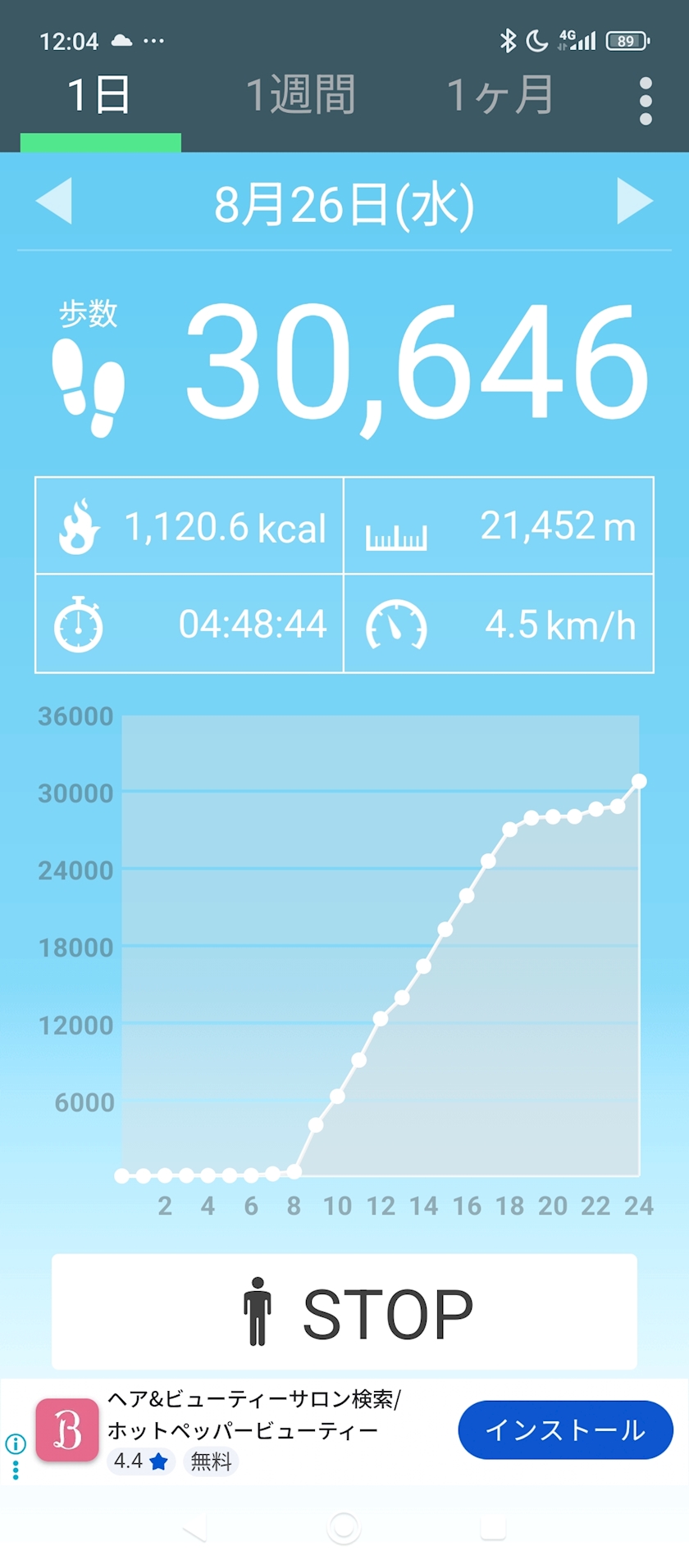The height and width of the screenshot is (1568, 689).
Task: Switch to the 1ヶ月 tab
Action: [500, 95]
